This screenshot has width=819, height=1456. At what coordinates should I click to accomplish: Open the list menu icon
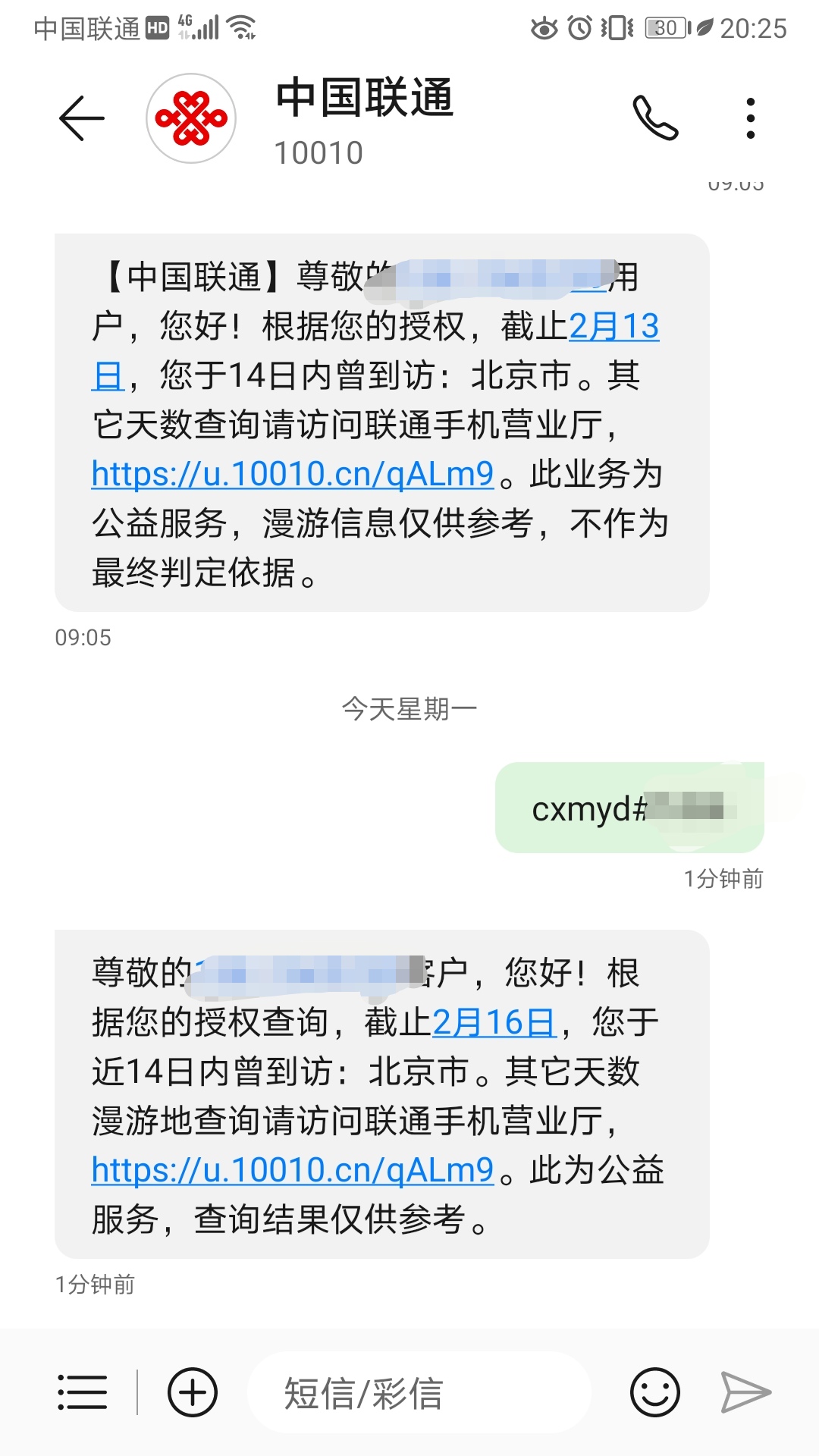click(x=82, y=1392)
